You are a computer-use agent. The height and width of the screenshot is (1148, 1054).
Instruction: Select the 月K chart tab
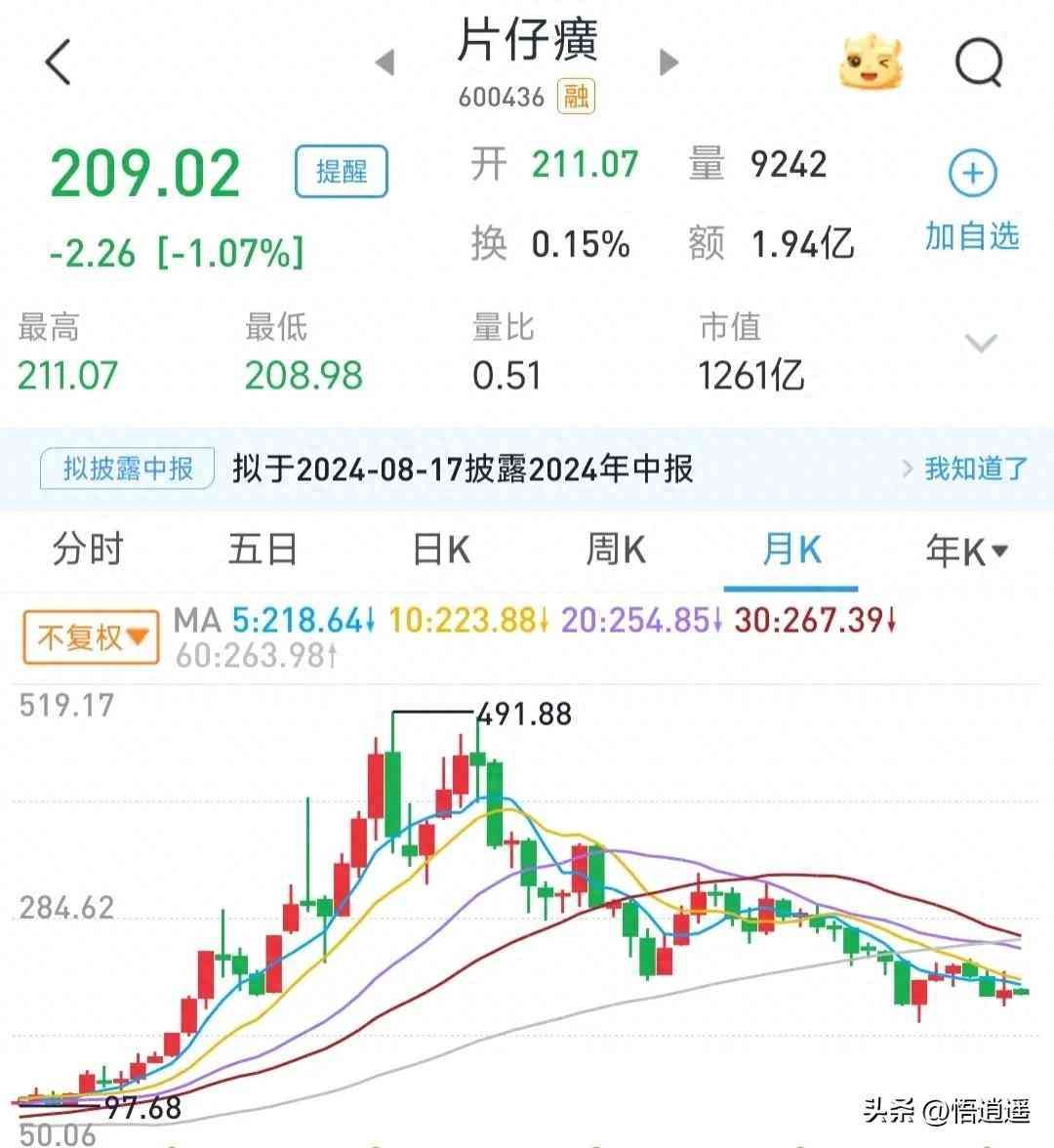tap(791, 550)
